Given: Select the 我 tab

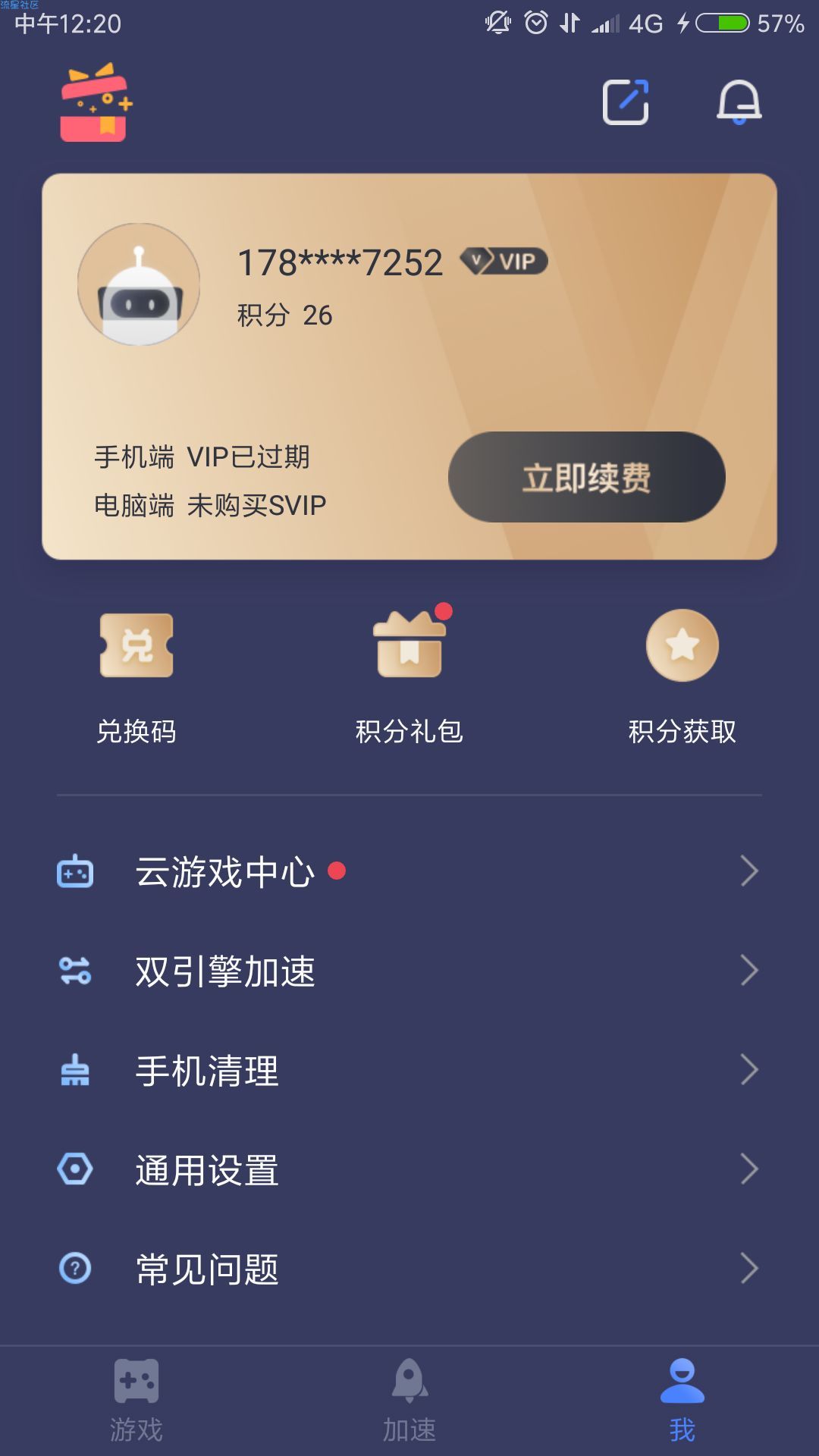Looking at the screenshot, I should (682, 1400).
